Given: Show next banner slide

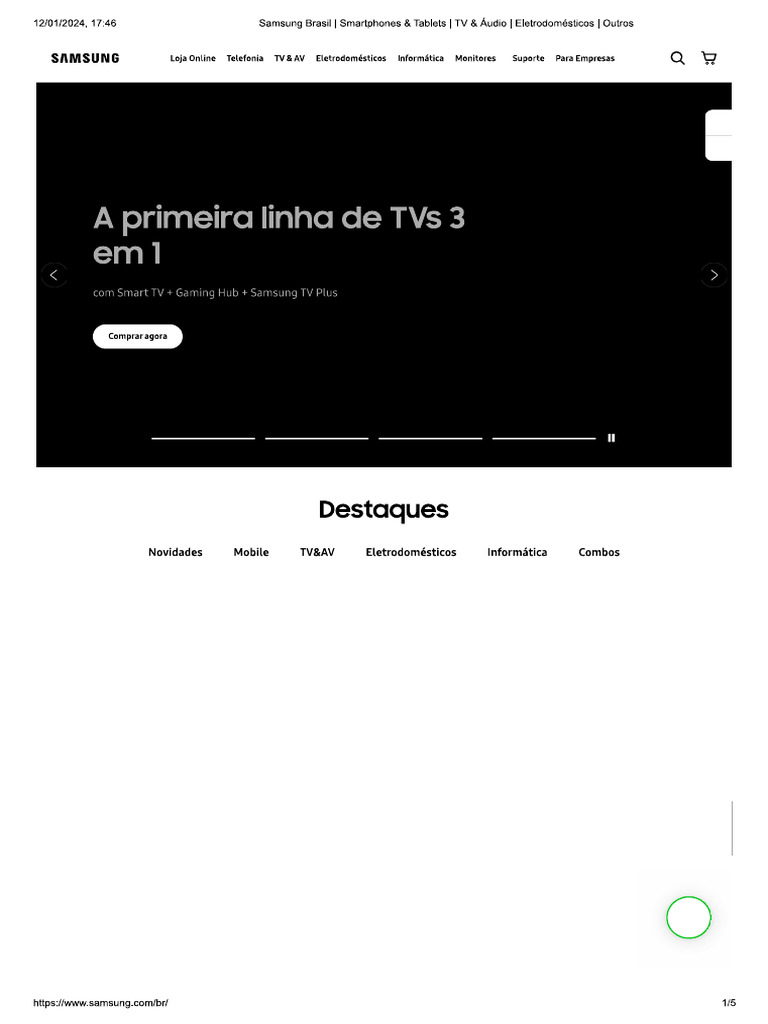Looking at the screenshot, I should (714, 275).
